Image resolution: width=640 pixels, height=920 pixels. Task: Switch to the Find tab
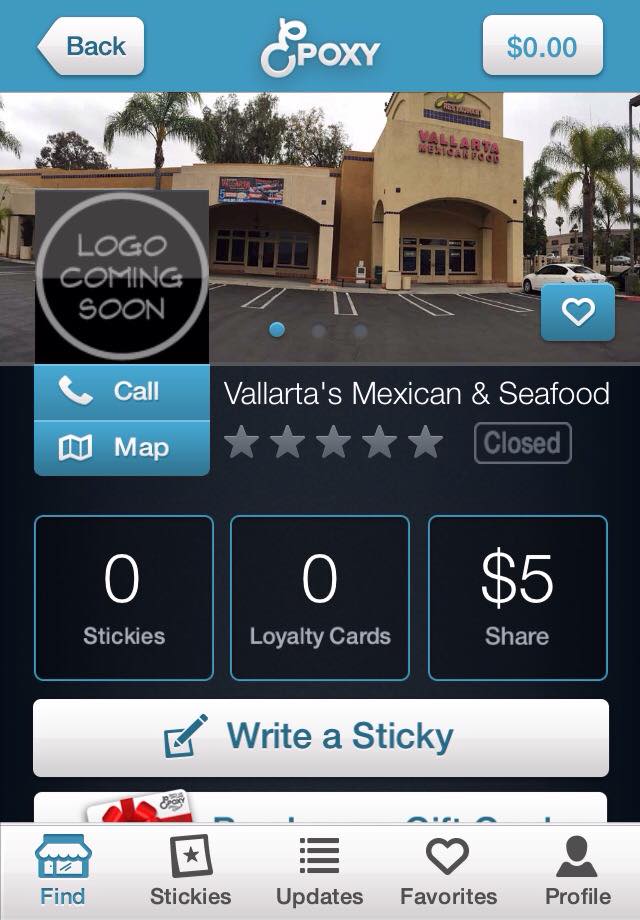62,870
